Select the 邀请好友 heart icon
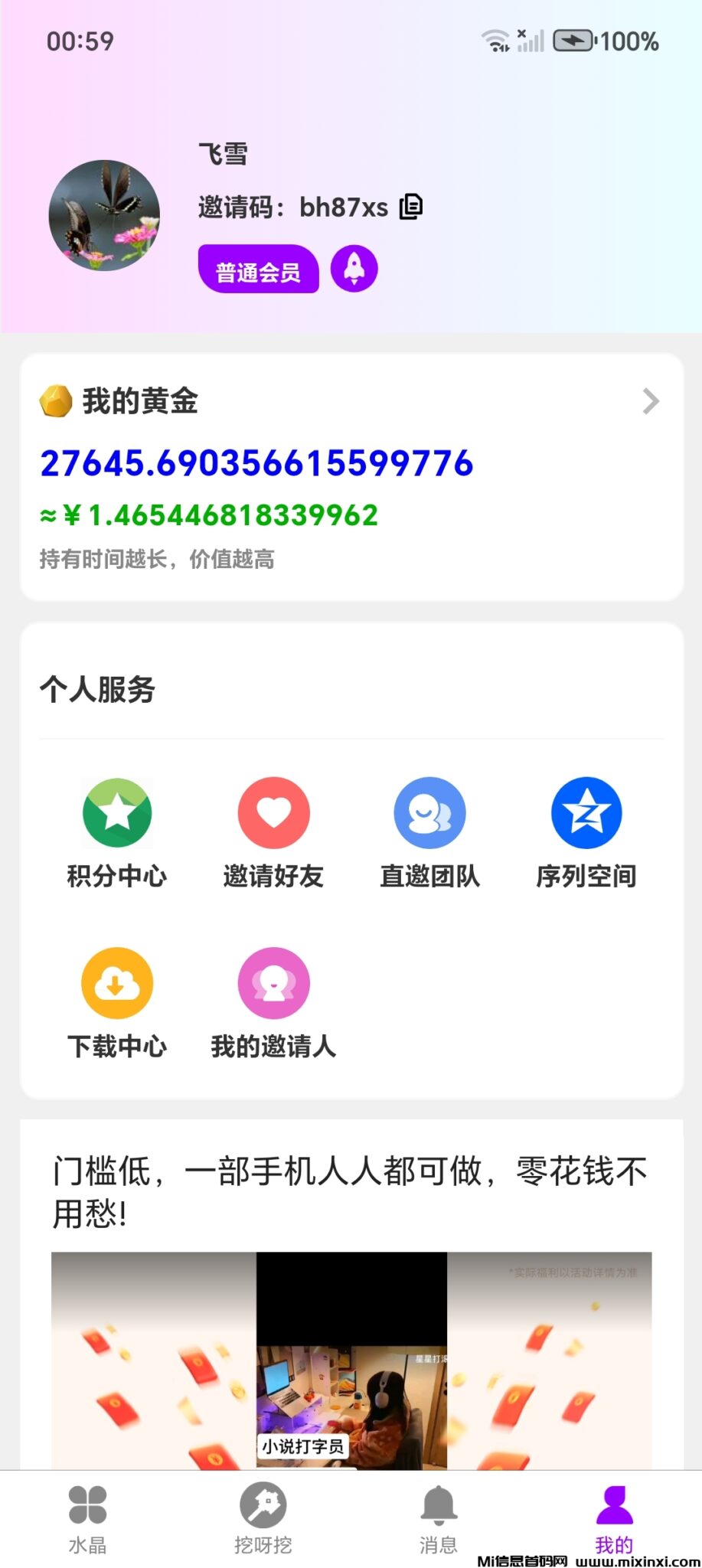The height and width of the screenshot is (1568, 702). pos(273,813)
